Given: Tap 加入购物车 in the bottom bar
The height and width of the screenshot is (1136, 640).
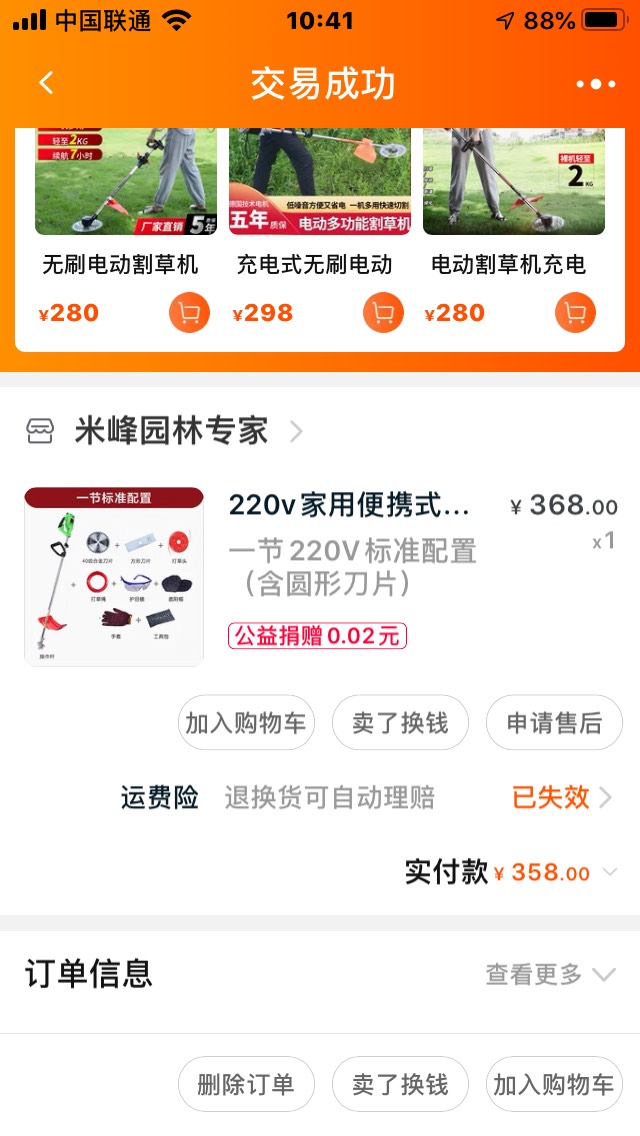Looking at the screenshot, I should pyautogui.click(x=554, y=1085).
